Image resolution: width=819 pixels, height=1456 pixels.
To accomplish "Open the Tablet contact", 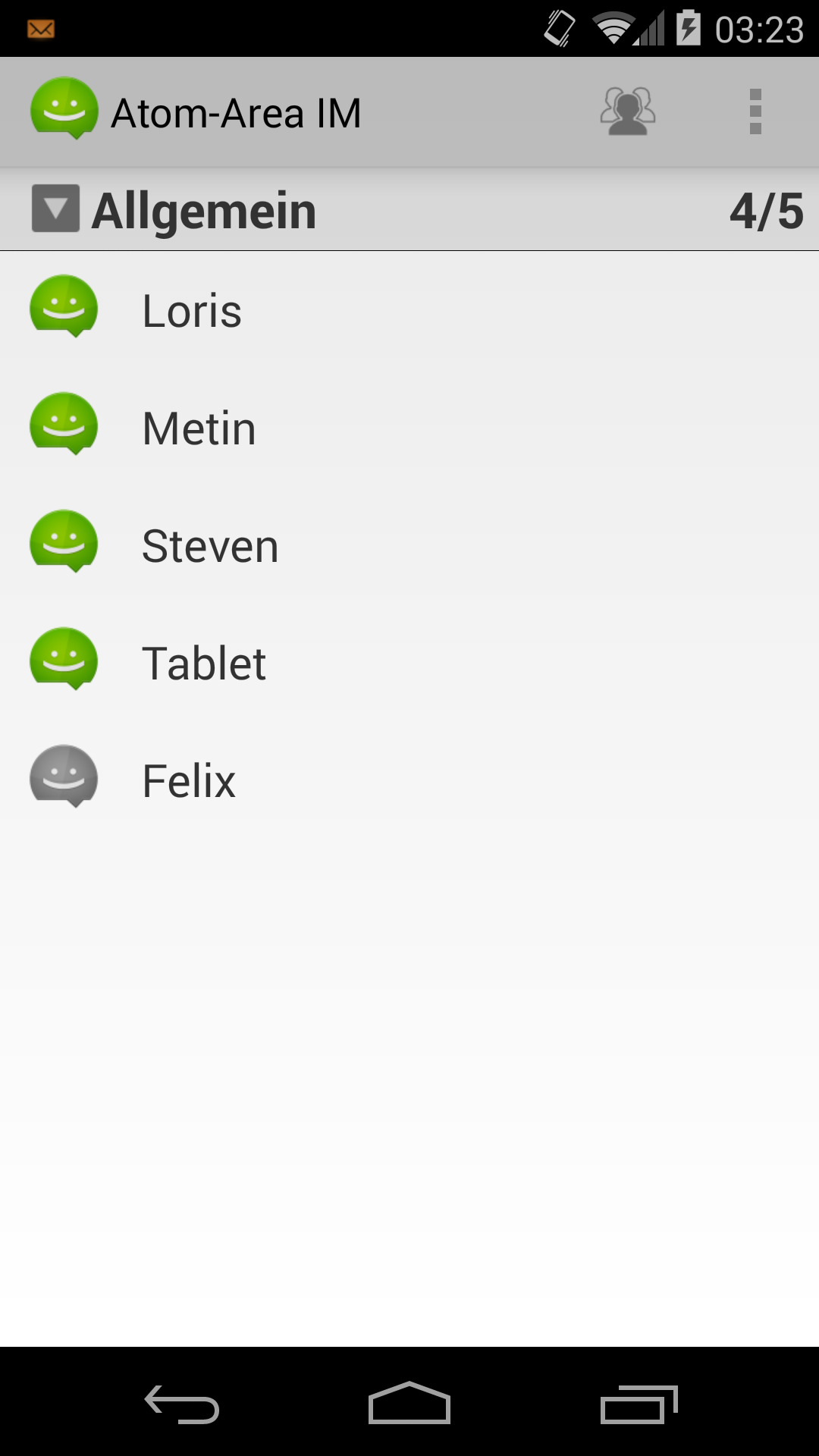I will click(x=203, y=664).
